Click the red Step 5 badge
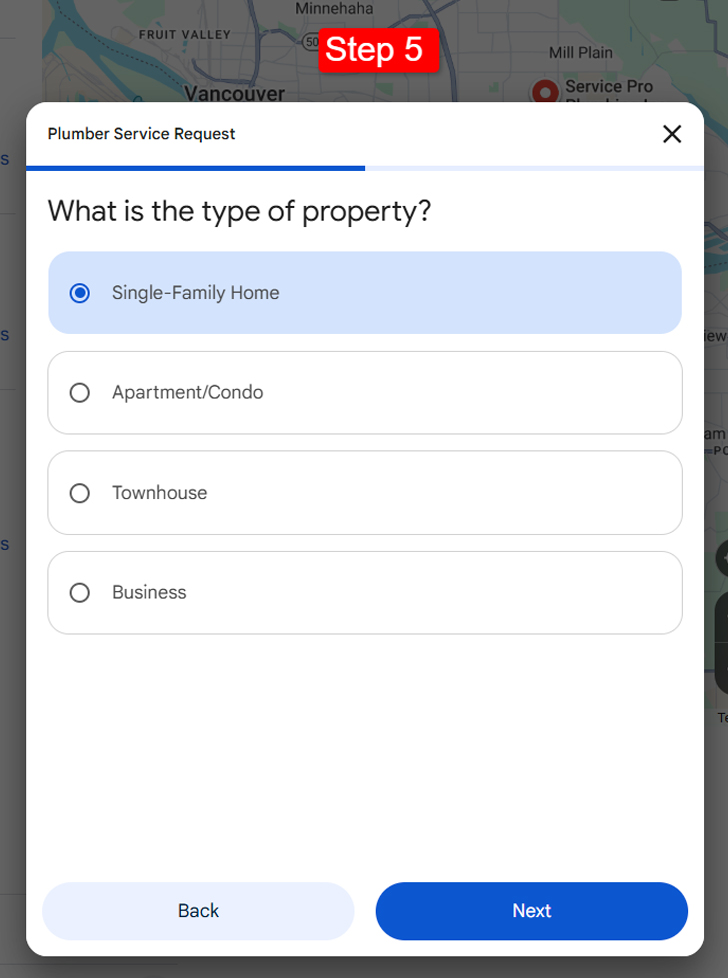The image size is (728, 978). (378, 51)
